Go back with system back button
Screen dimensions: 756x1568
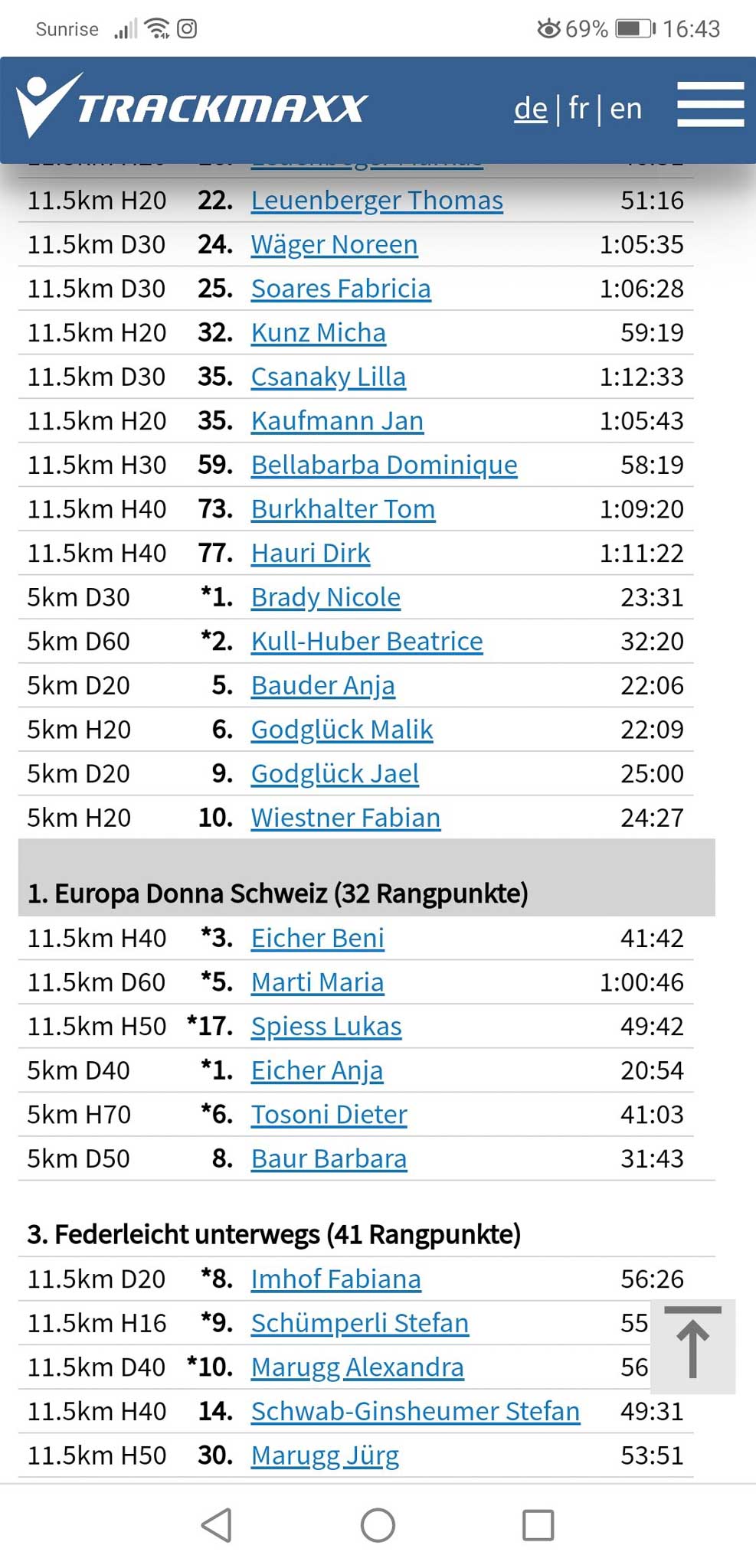pyautogui.click(x=217, y=1525)
